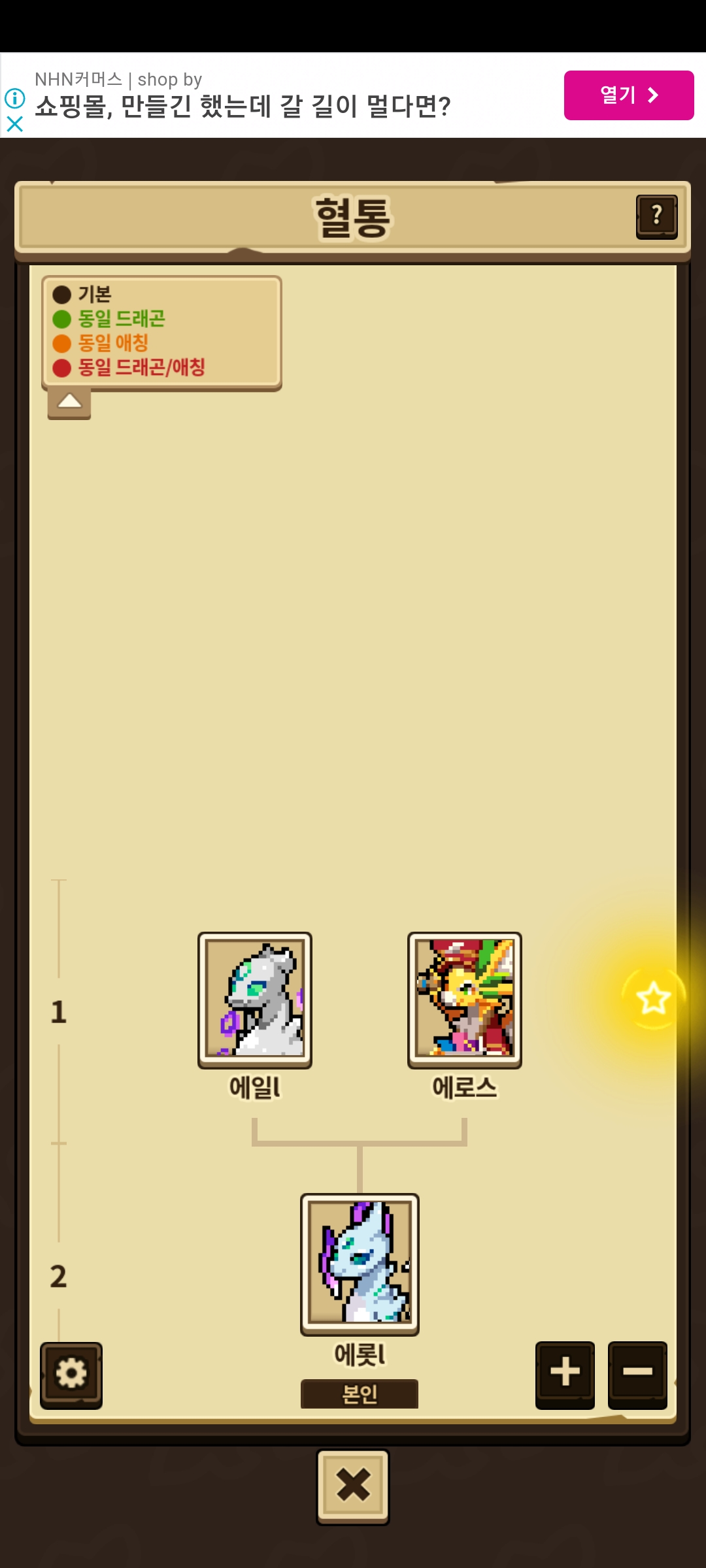Image resolution: width=706 pixels, height=1568 pixels.
Task: Zoom in with the plus button
Action: pyautogui.click(x=565, y=1375)
